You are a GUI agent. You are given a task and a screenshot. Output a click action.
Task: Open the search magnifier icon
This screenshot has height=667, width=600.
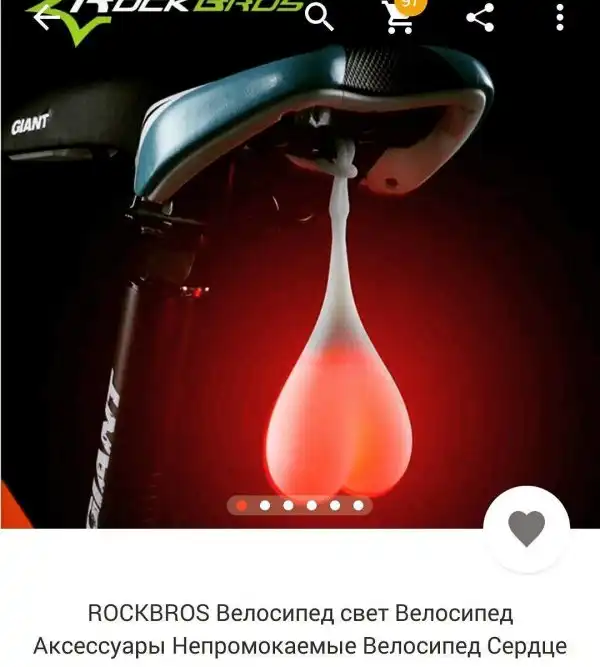(x=319, y=17)
